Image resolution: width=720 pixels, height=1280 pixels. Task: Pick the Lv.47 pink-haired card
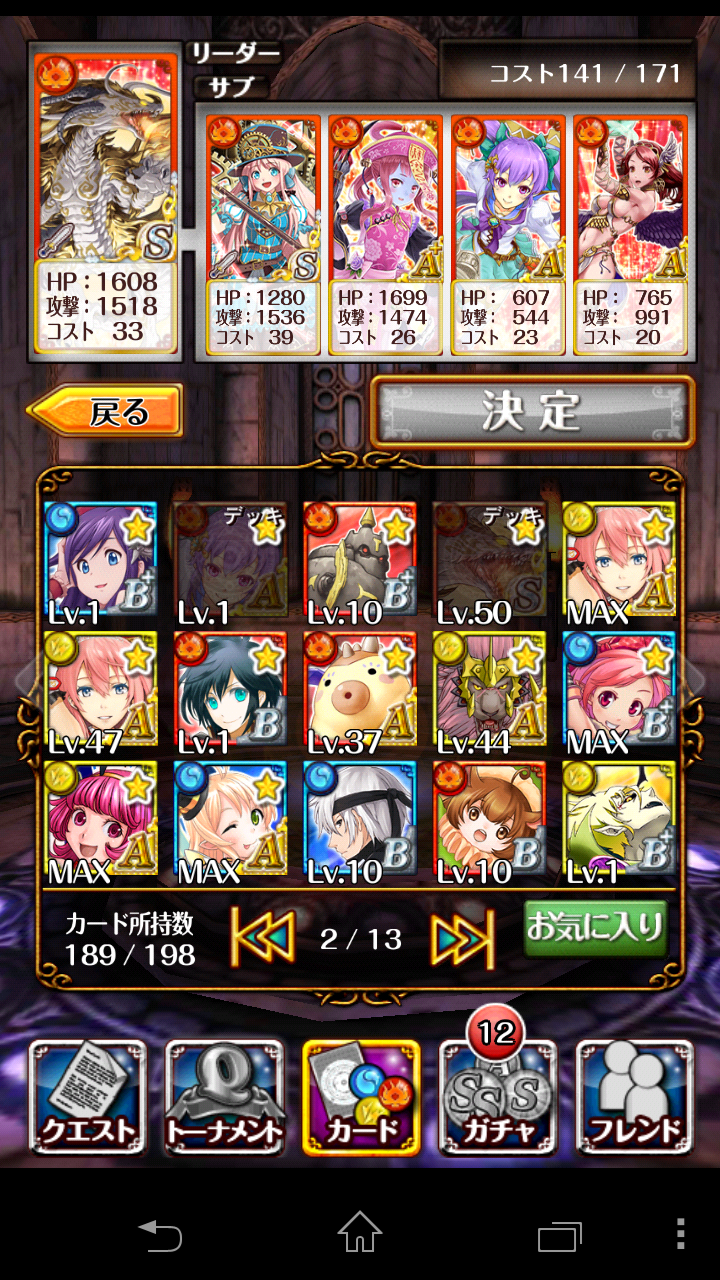(x=101, y=691)
